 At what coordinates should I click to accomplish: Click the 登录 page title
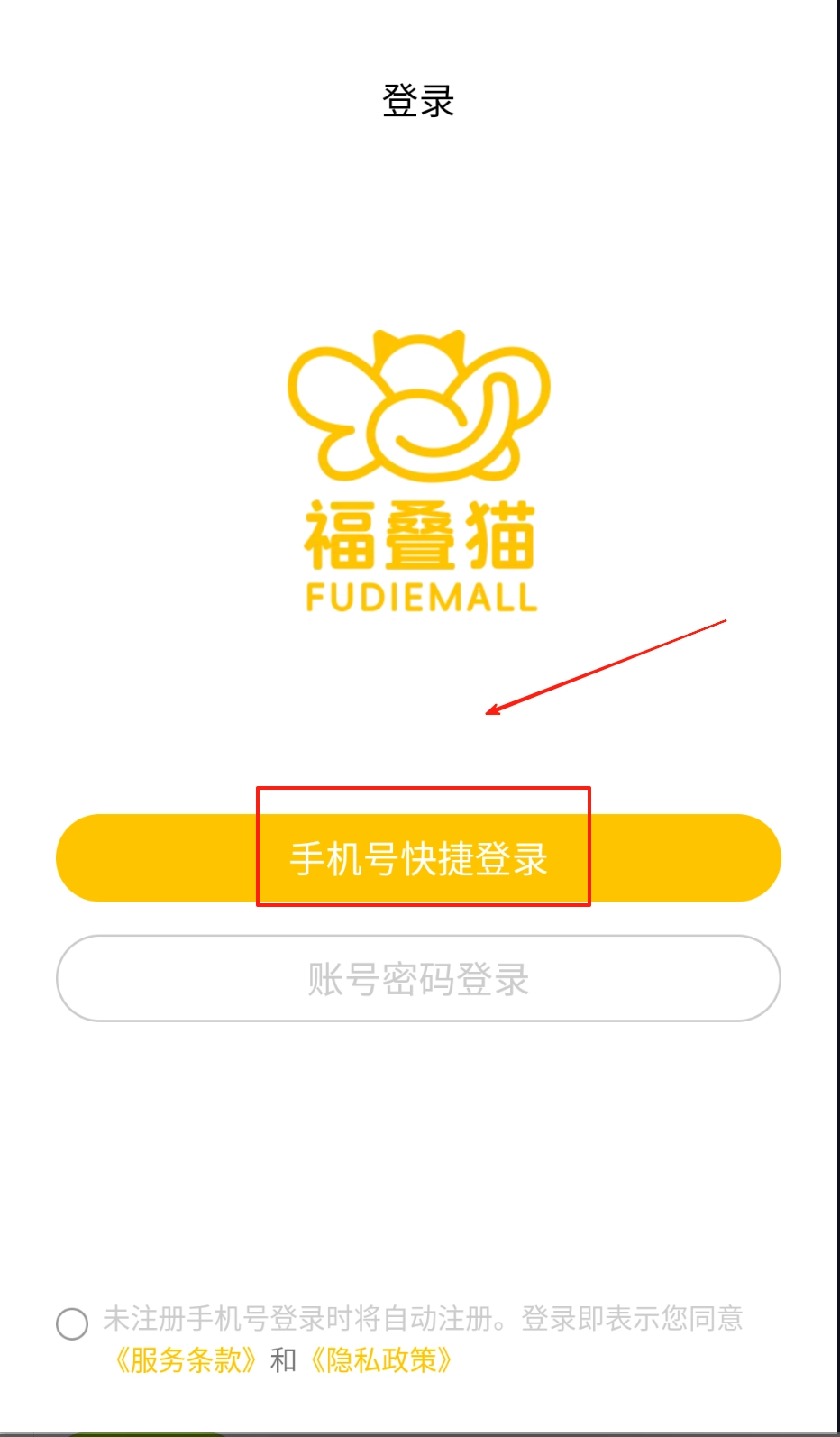419,102
